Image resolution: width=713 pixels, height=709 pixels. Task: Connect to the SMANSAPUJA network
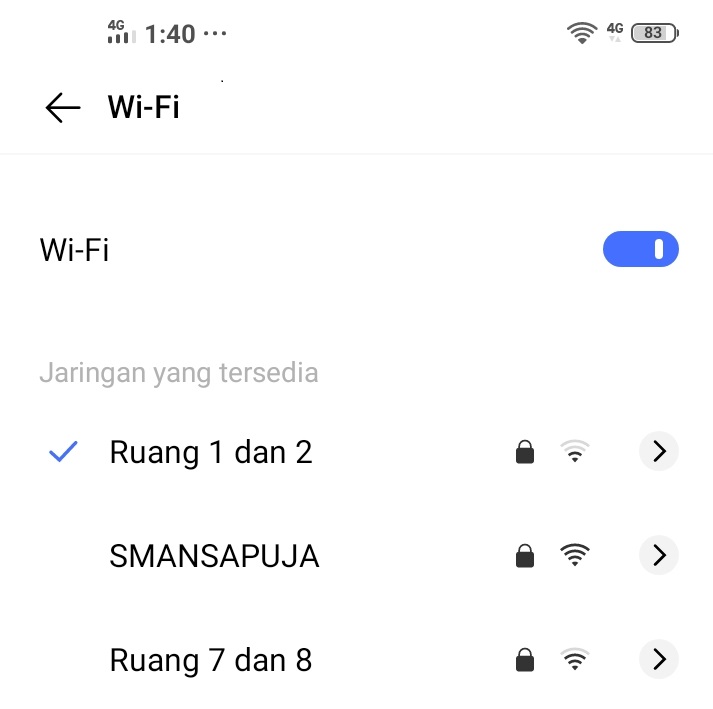(214, 556)
